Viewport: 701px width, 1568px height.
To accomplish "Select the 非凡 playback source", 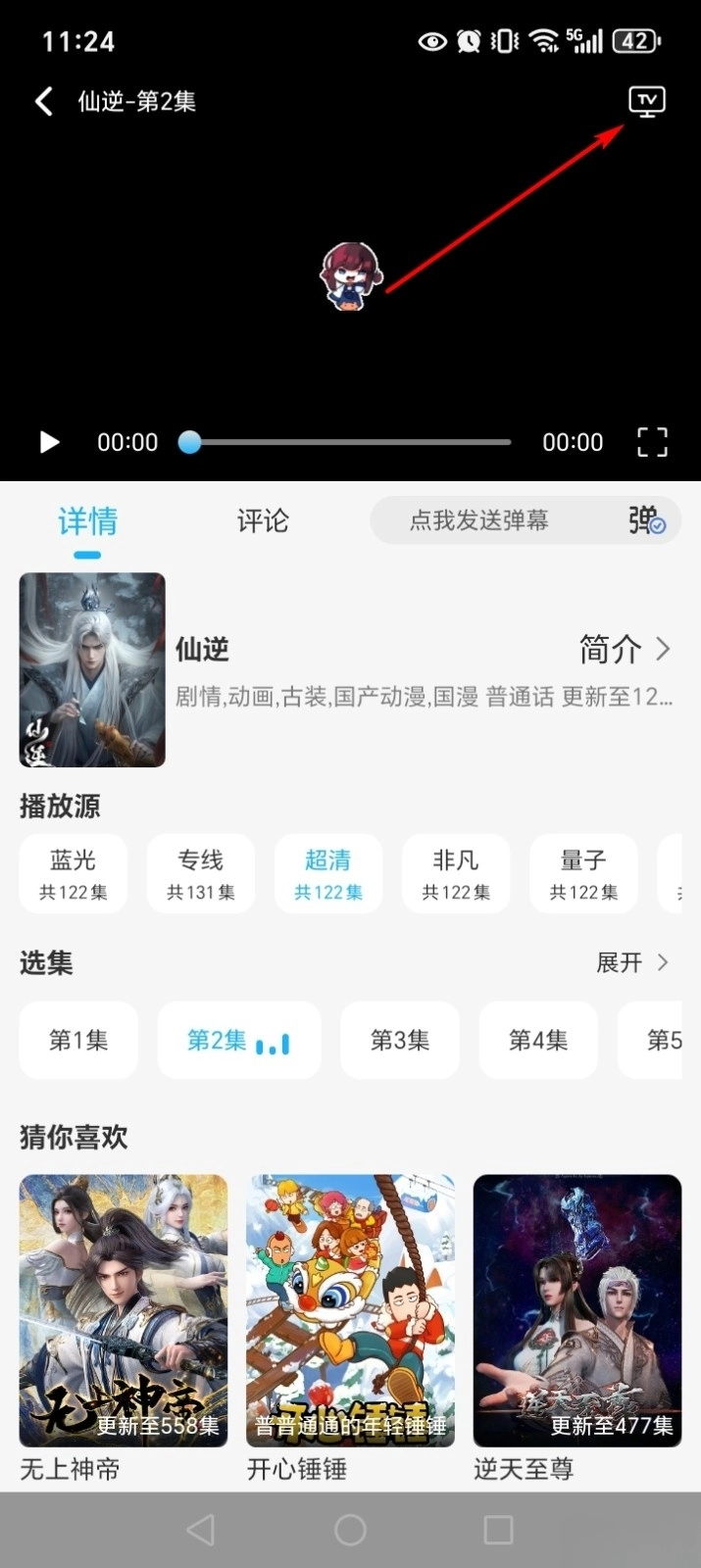I will 456,873.
